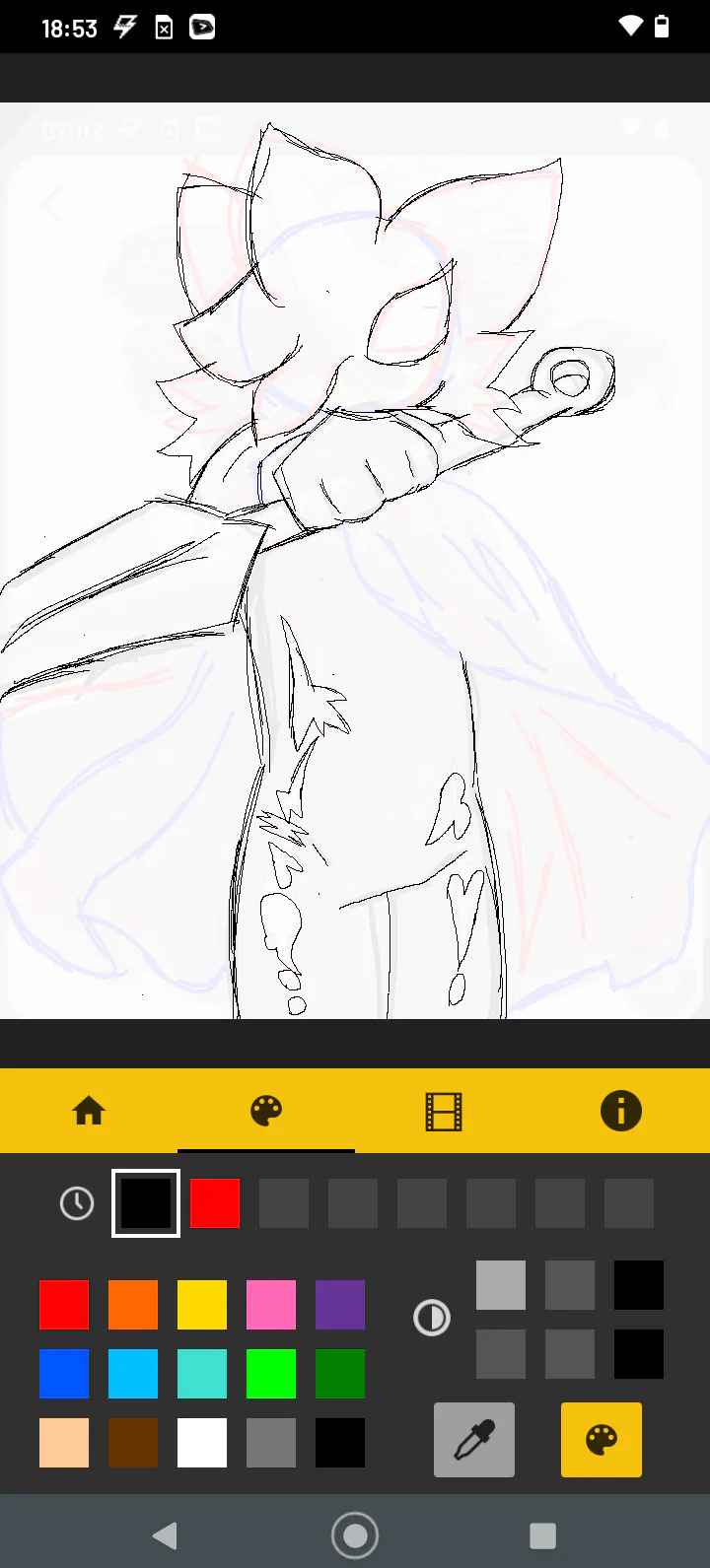The width and height of the screenshot is (710, 1568).
Task: Pick the peach skin-tone swatch
Action: pos(64,1443)
